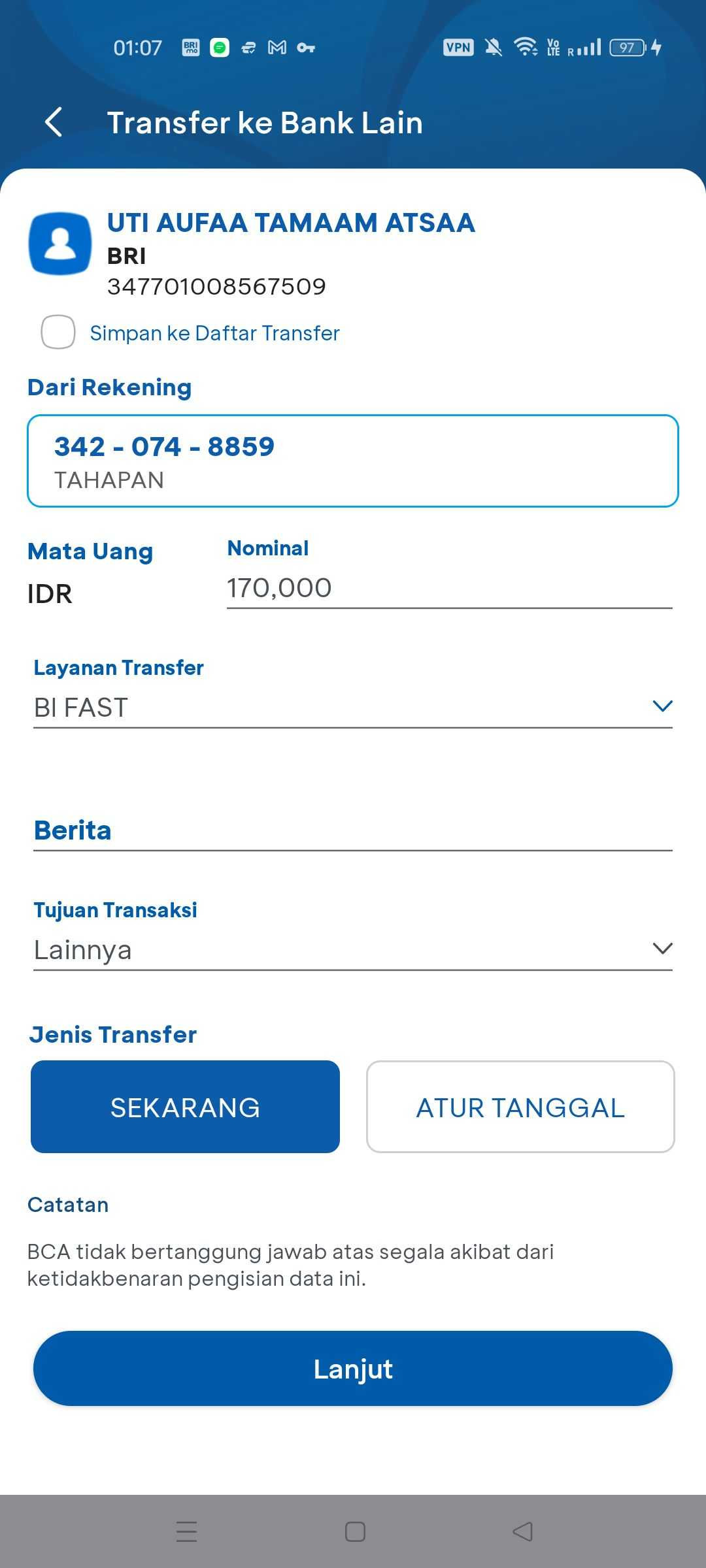Tap Lanjut to continue transfer
The width and height of the screenshot is (706, 1568).
point(353,1368)
